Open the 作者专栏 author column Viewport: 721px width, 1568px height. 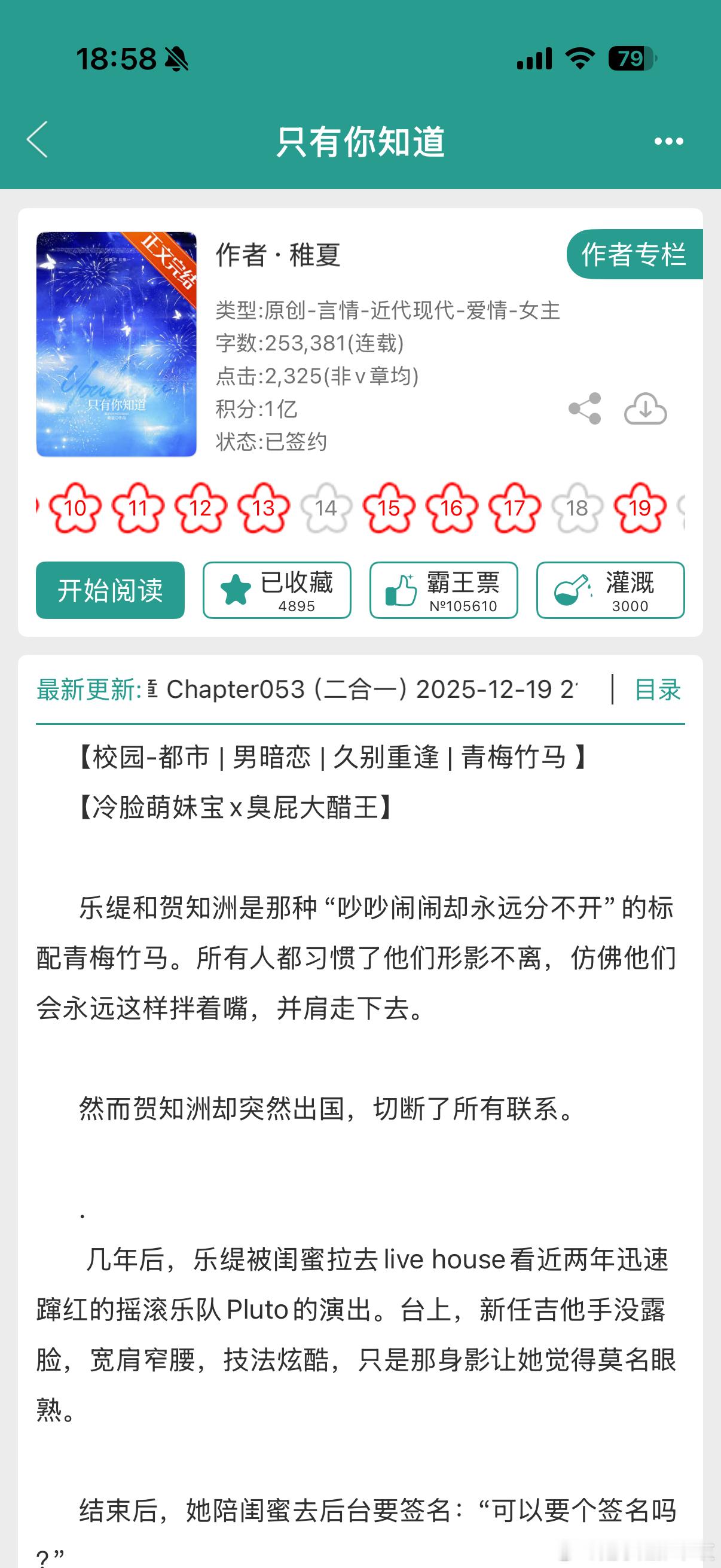(x=636, y=257)
